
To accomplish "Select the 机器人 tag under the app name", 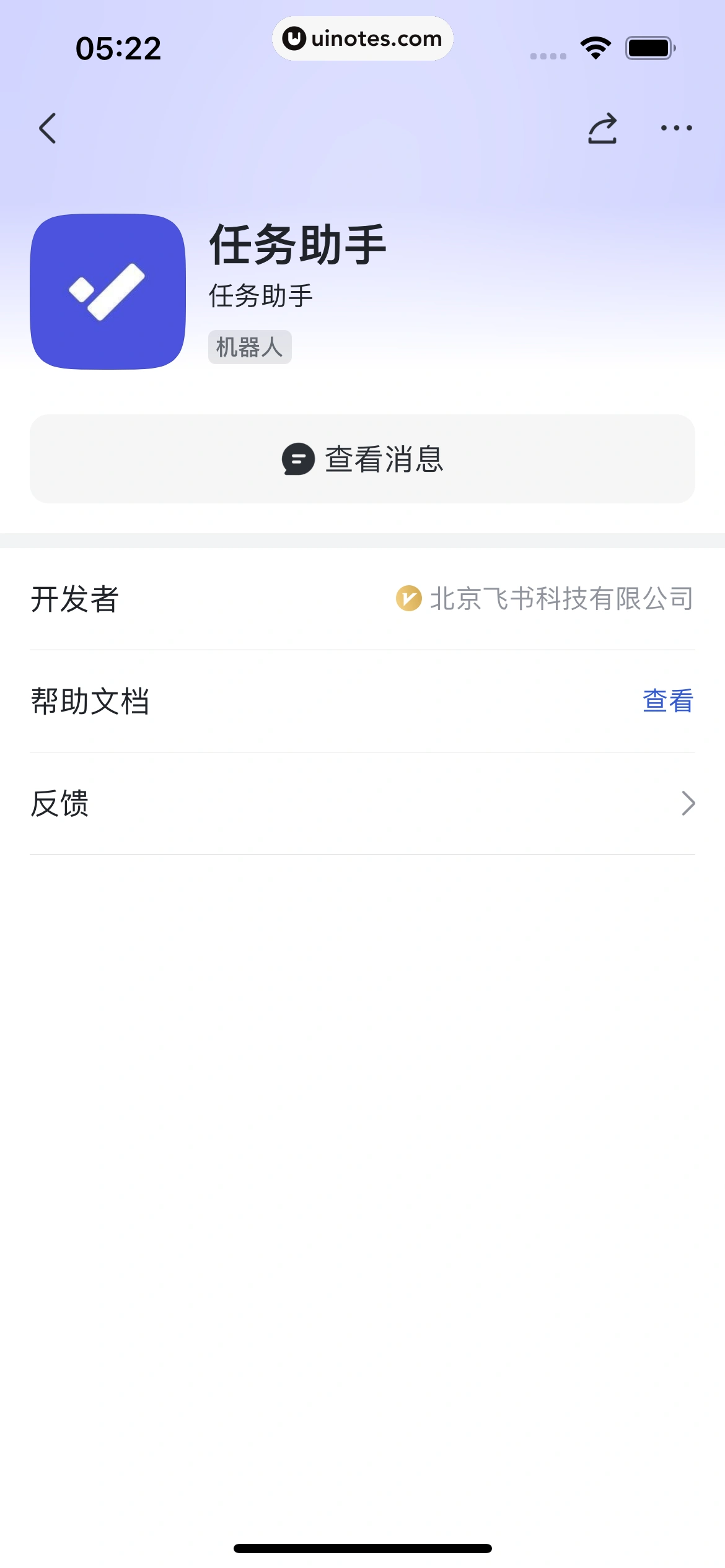I will tap(249, 347).
